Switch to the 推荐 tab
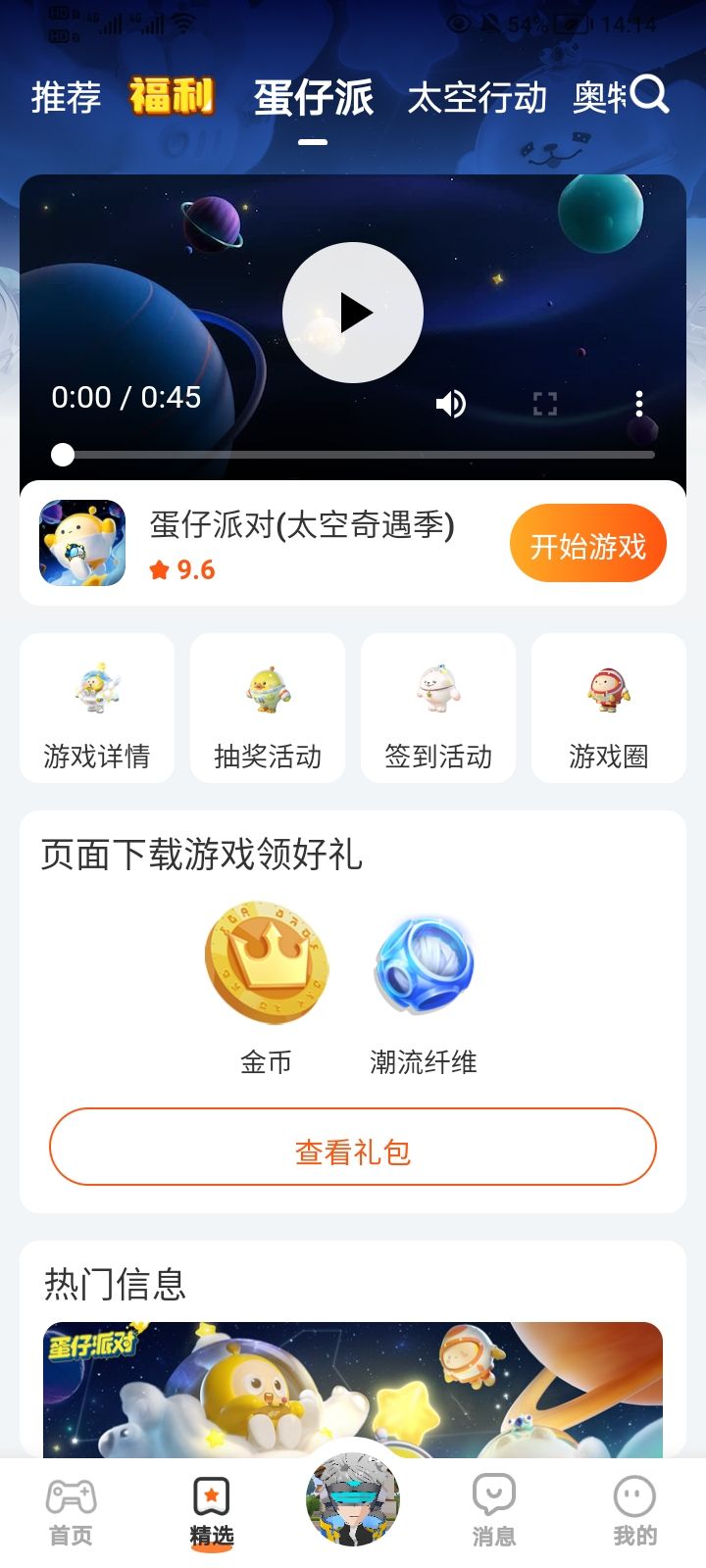Screen dimensions: 706x1568 pos(66,97)
